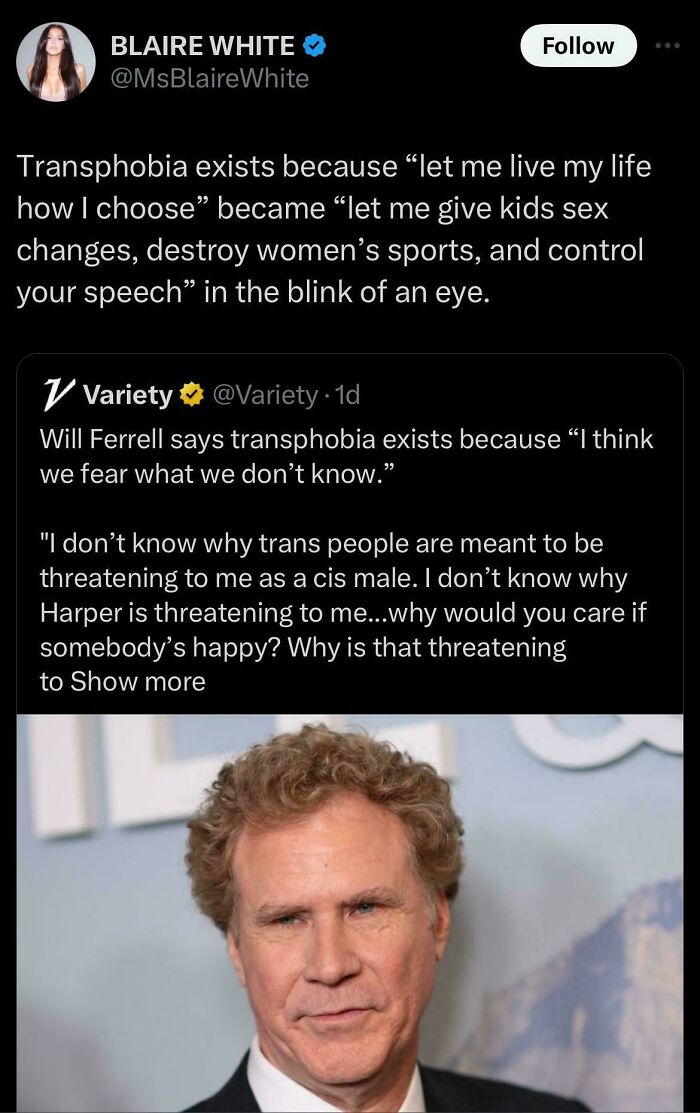
Task: Open the @MsBlaireWhite handle link
Action: tap(209, 78)
